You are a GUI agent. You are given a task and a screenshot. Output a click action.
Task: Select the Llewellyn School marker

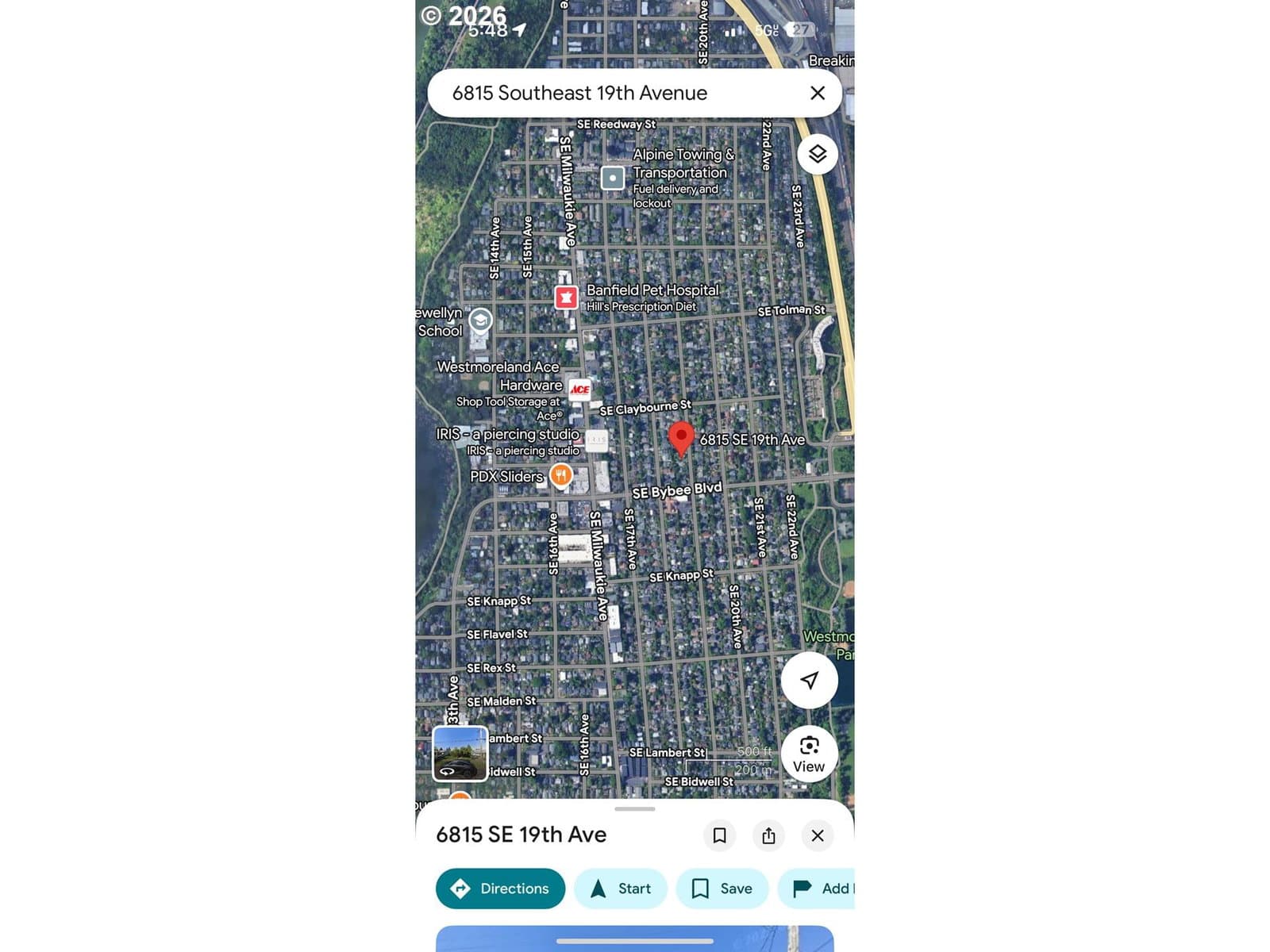(480, 321)
